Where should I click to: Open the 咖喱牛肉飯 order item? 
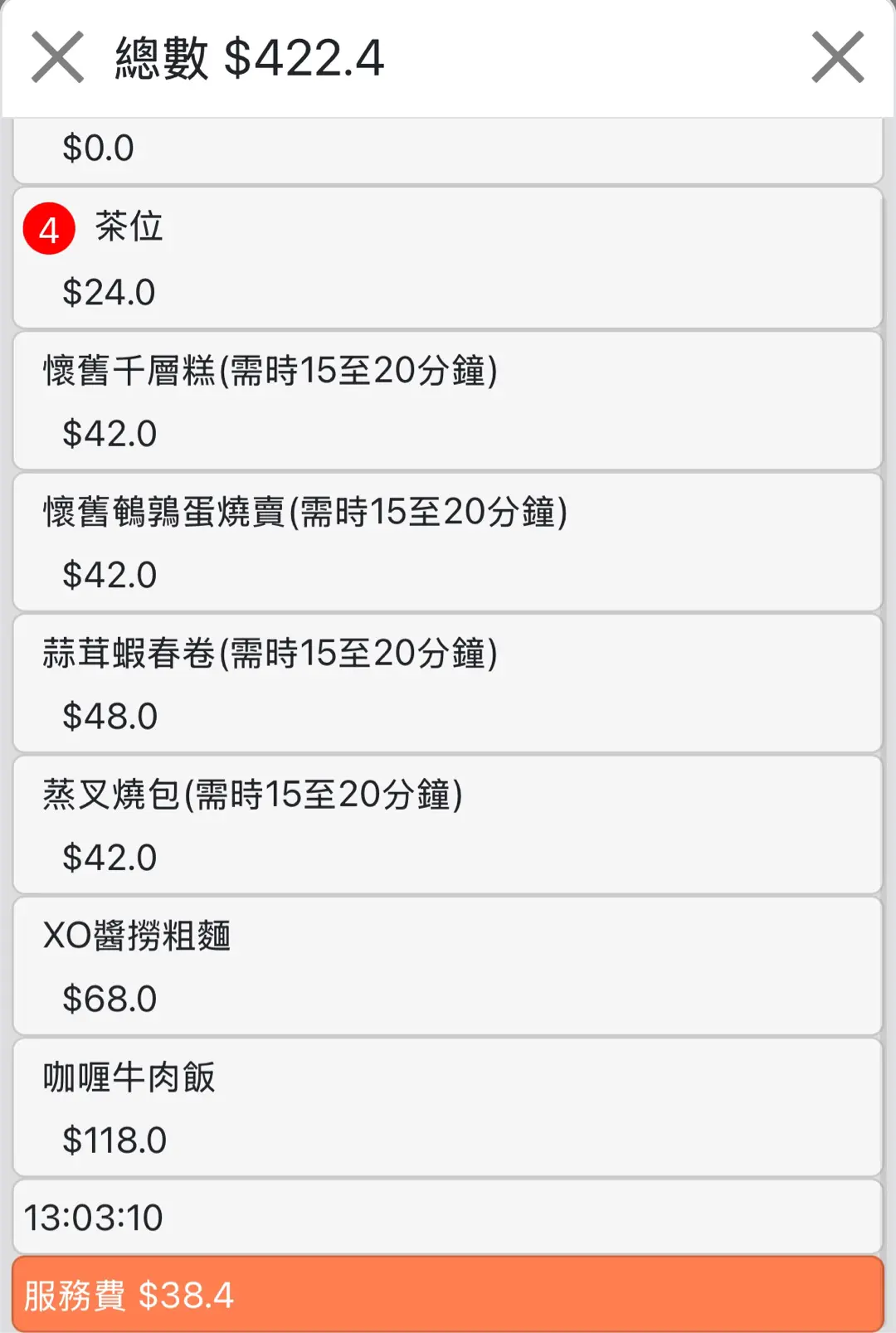(448, 1107)
